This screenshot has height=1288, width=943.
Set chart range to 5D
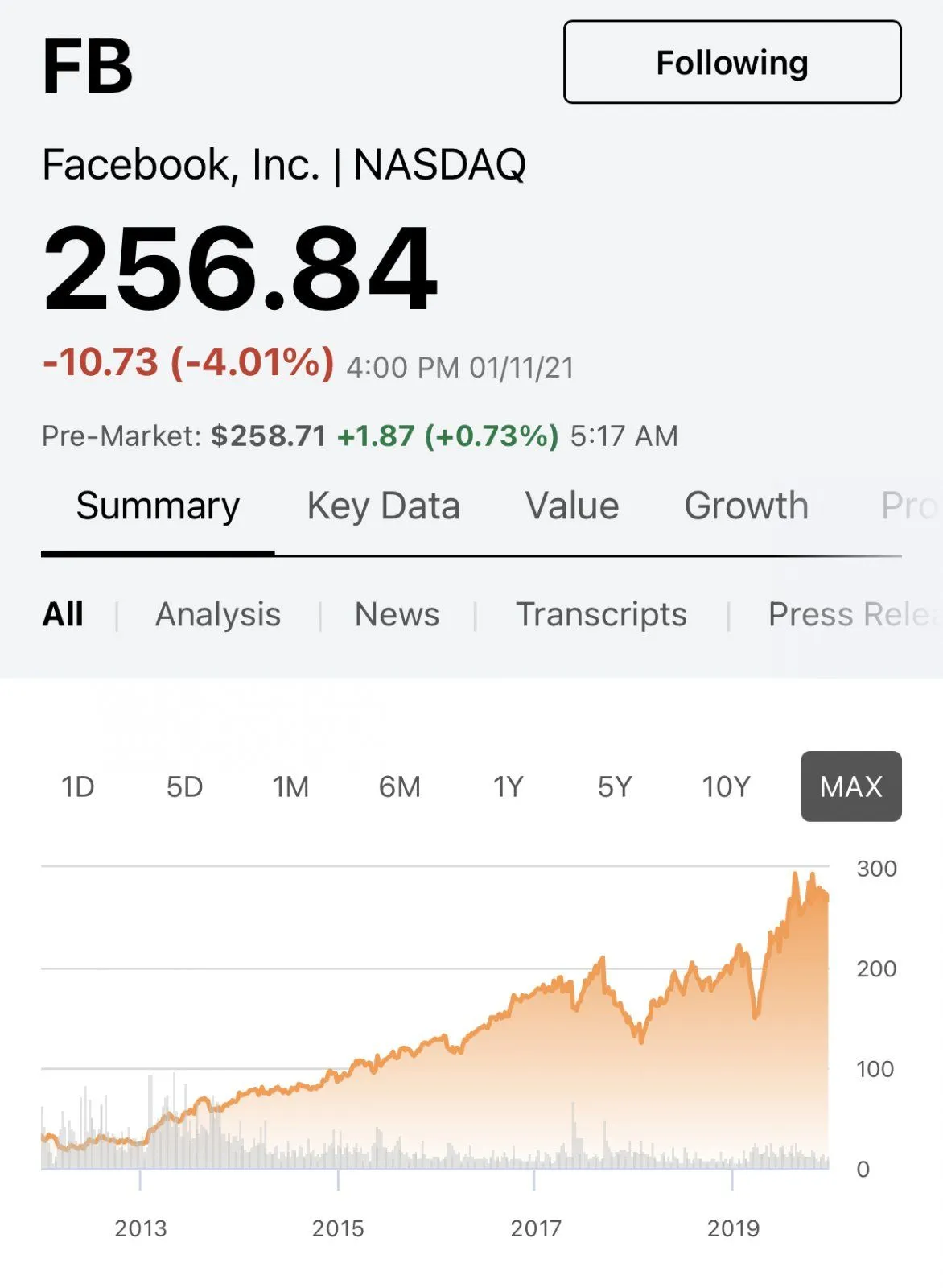(x=184, y=786)
